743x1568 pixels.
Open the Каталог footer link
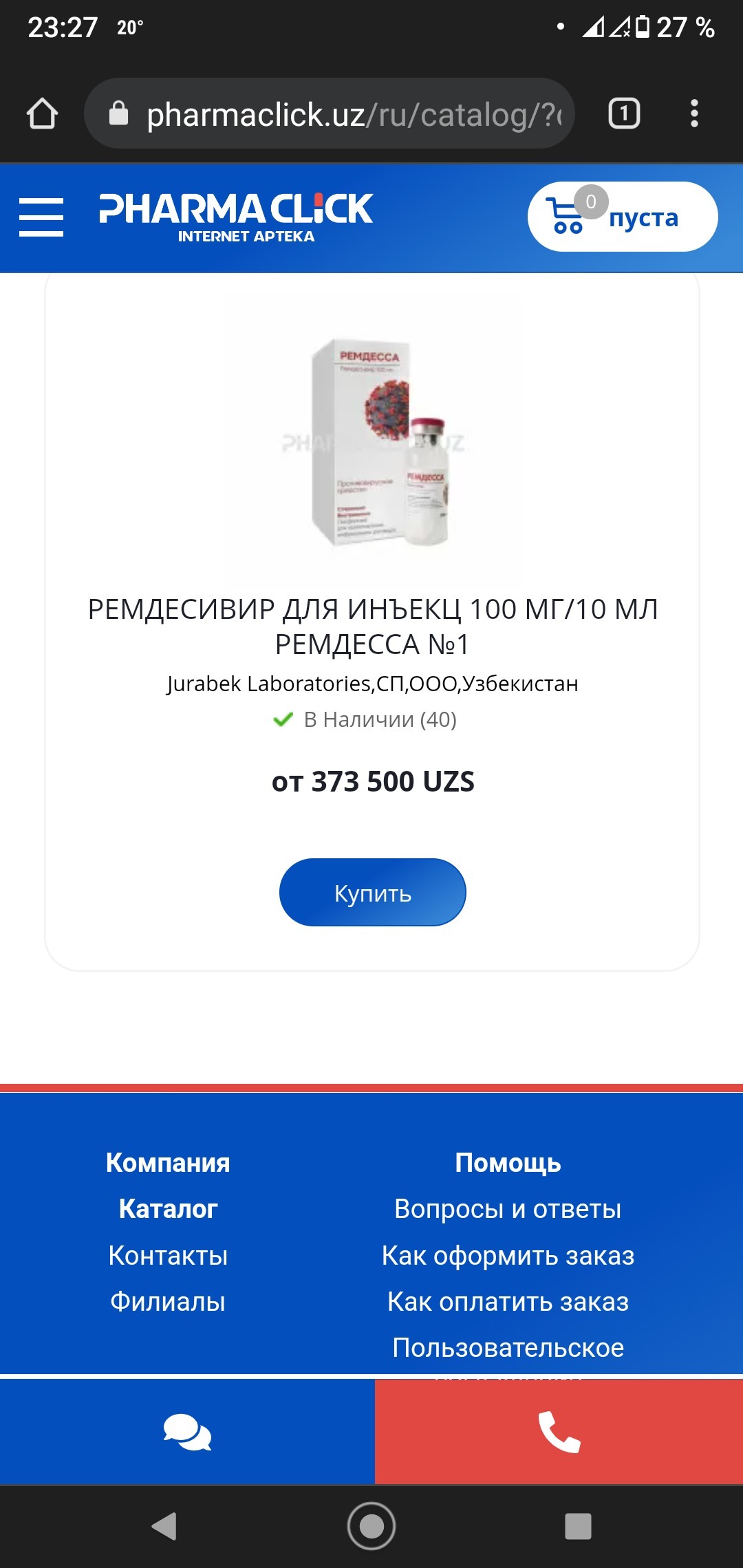click(x=168, y=1209)
